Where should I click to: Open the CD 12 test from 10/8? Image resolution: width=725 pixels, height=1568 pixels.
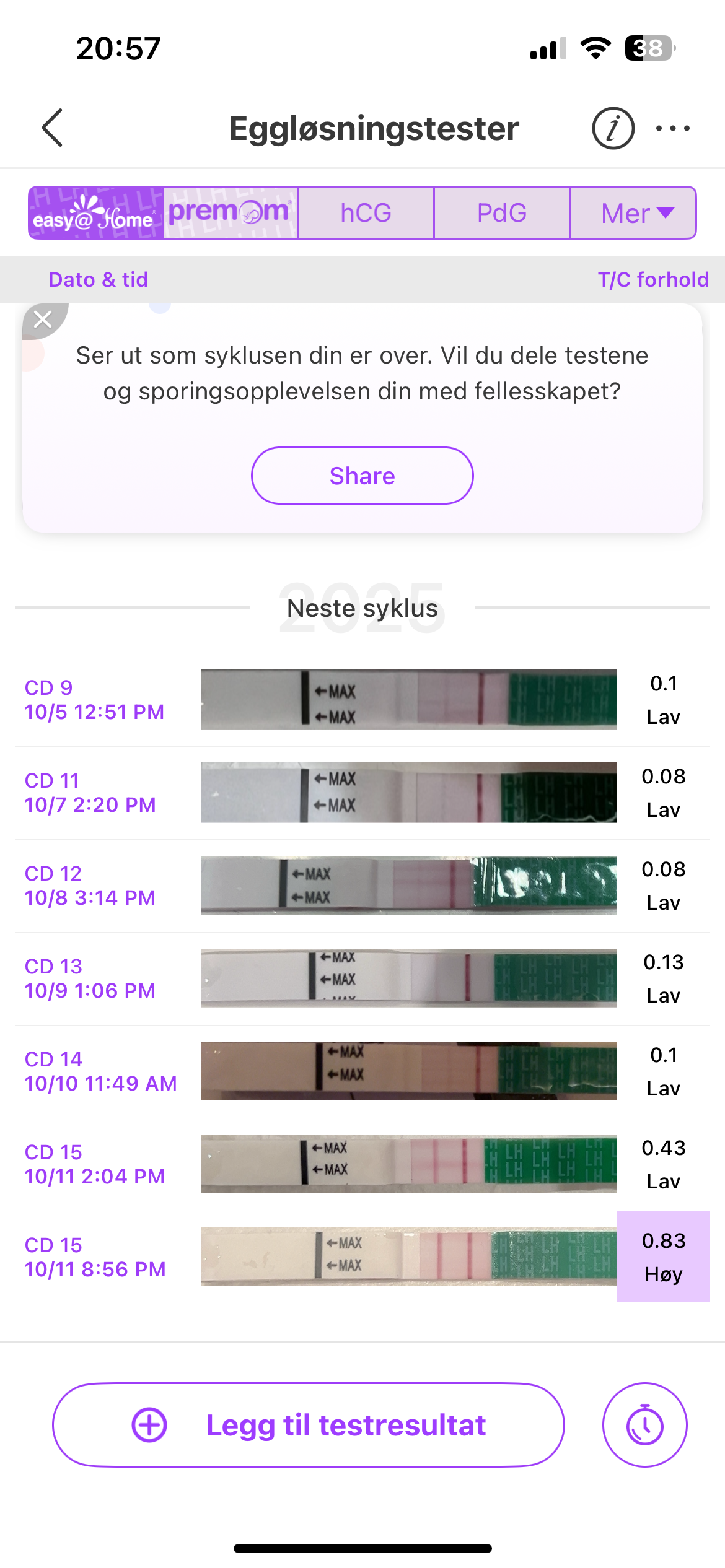point(362,886)
